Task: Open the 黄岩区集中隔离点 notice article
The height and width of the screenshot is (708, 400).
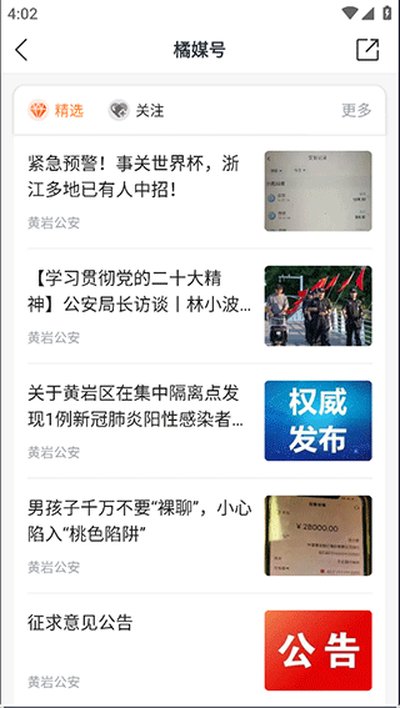Action: click(200, 421)
